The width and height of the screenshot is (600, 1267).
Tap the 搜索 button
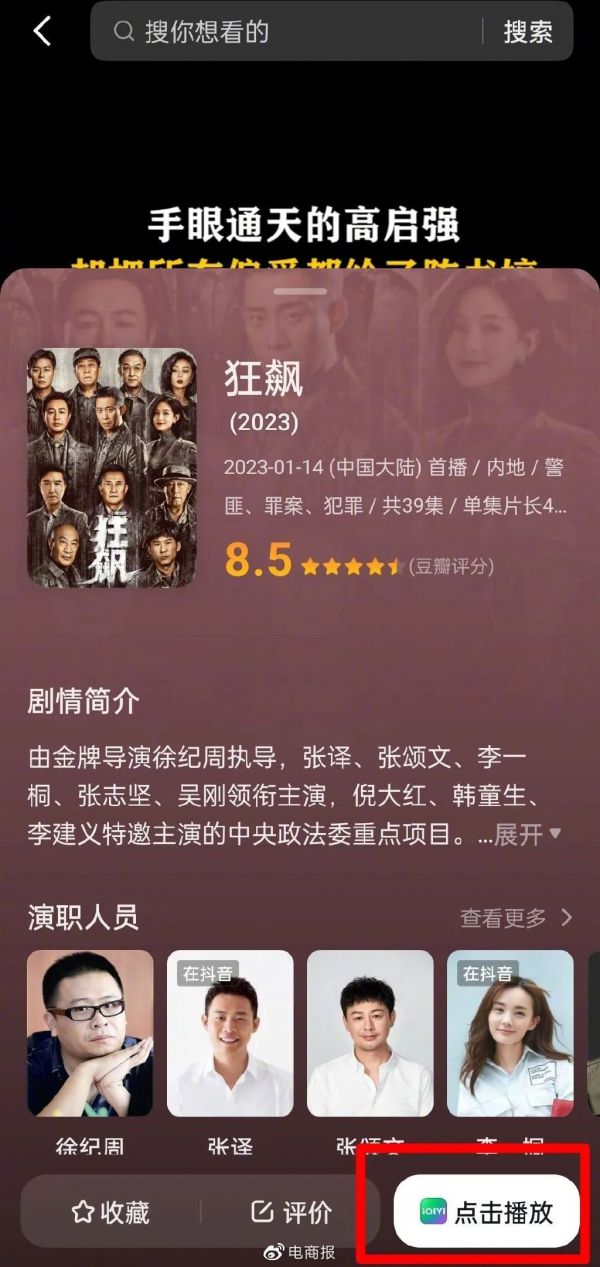(528, 32)
